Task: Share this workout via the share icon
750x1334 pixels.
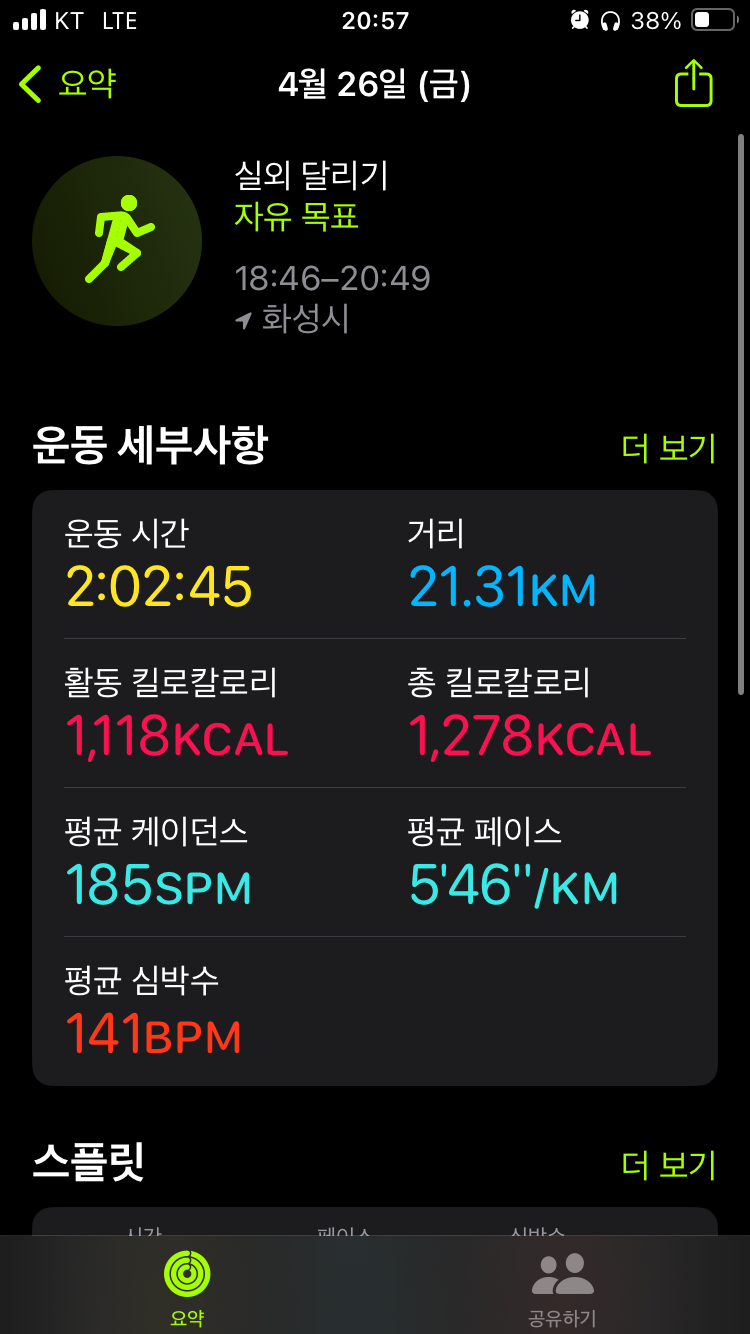Action: click(693, 83)
